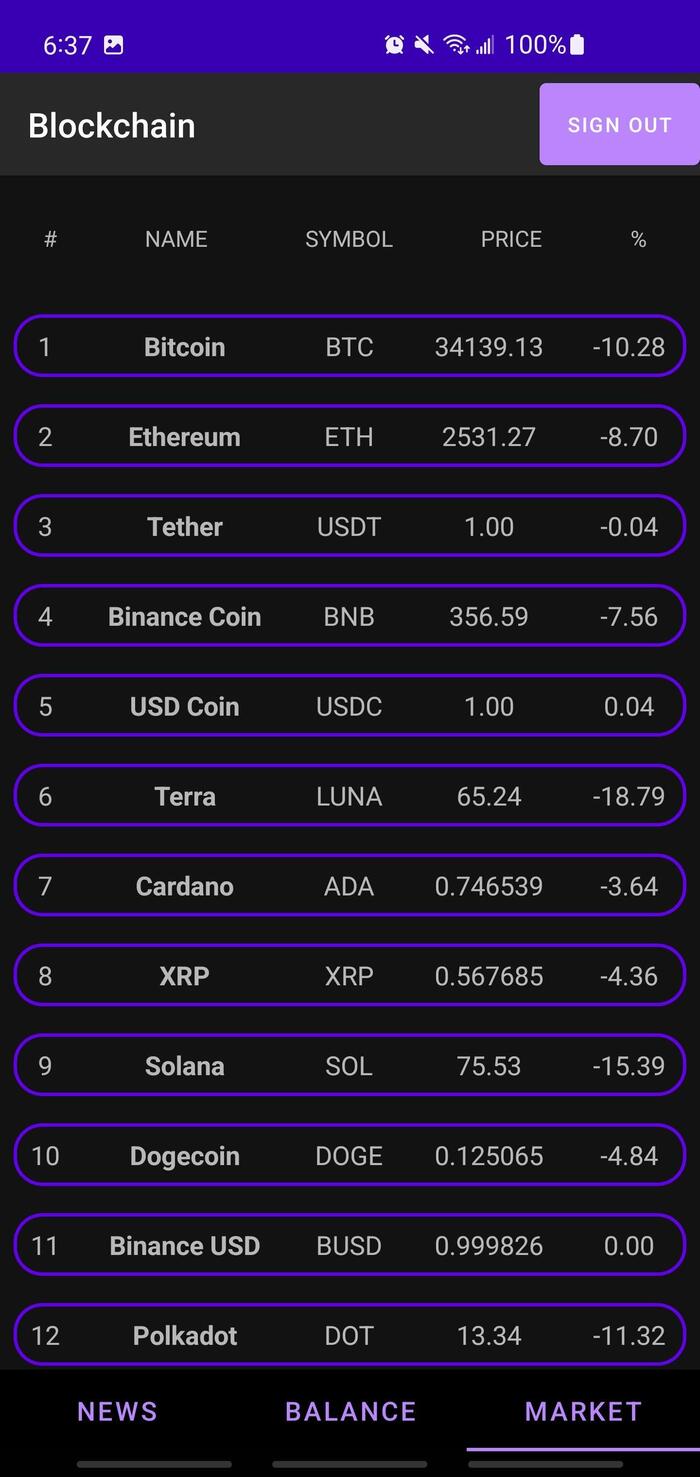
Task: View Binance USD details
Action: (350, 1246)
